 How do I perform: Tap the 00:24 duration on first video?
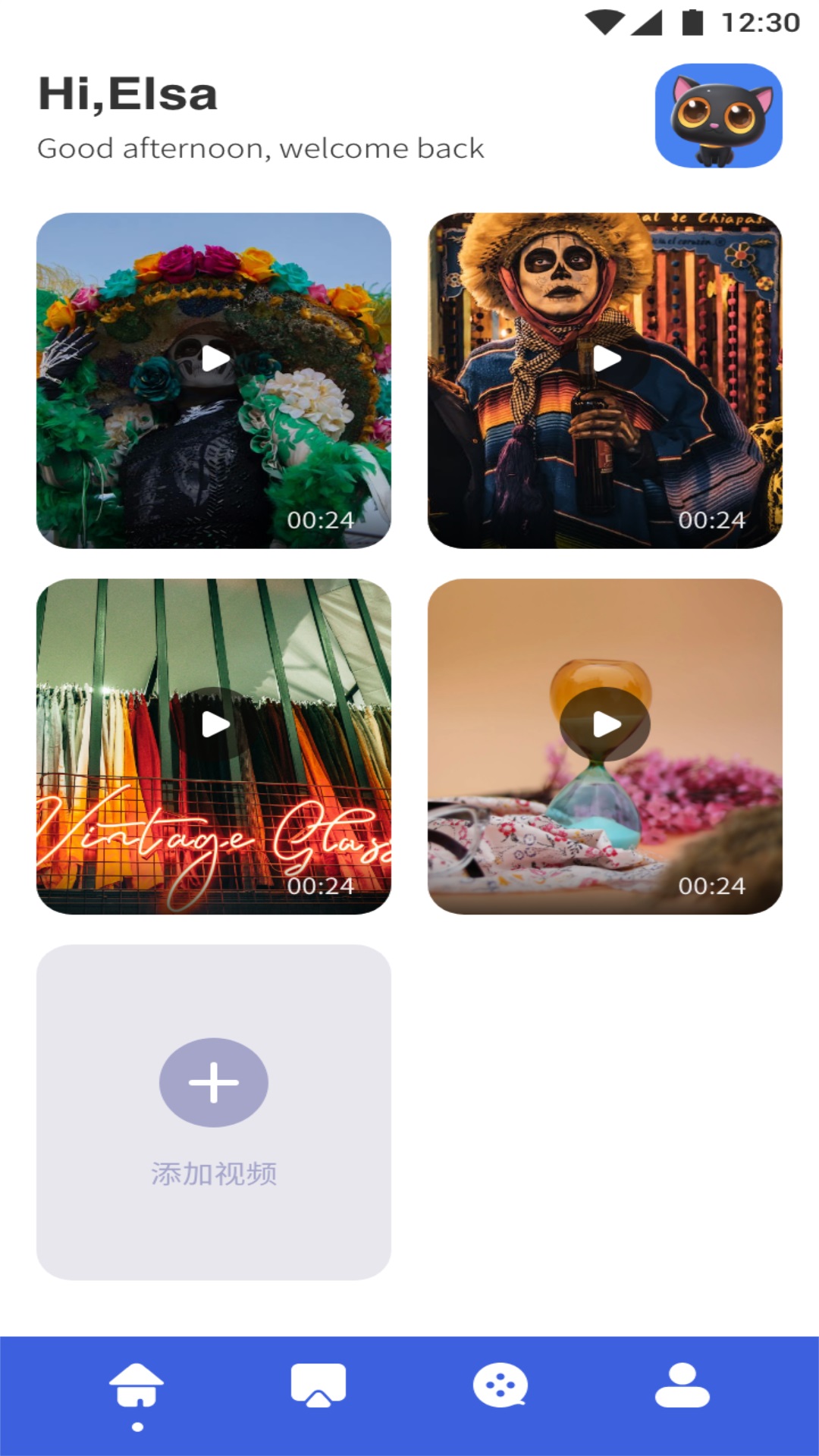[322, 520]
